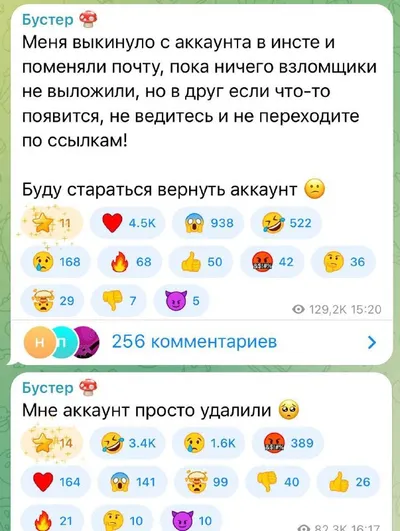Image resolution: width=400 pixels, height=531 pixels.
Task: Select the thinking face reaction with 36
Action: (x=343, y=262)
